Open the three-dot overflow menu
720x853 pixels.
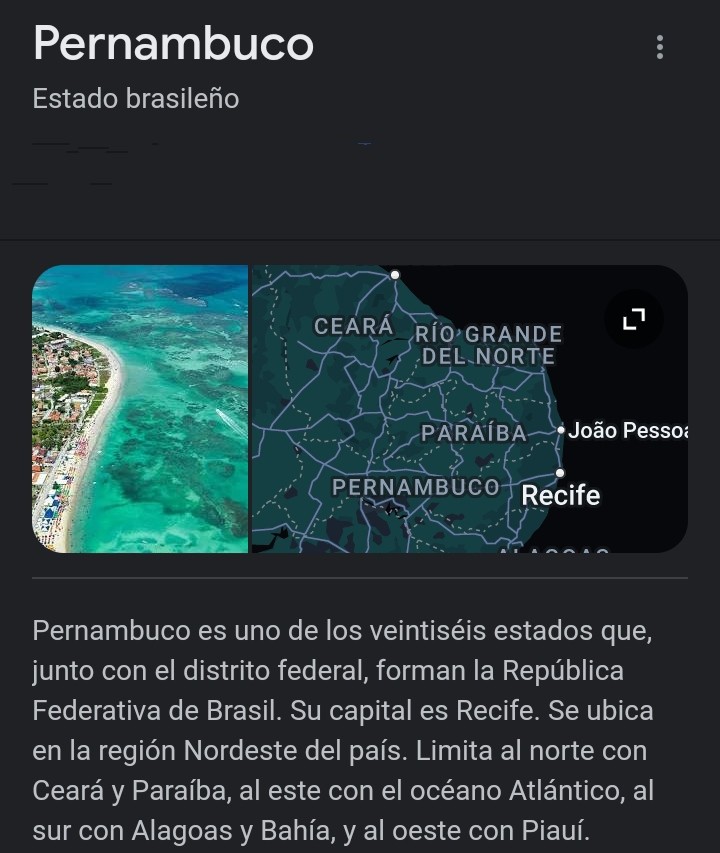tap(659, 47)
